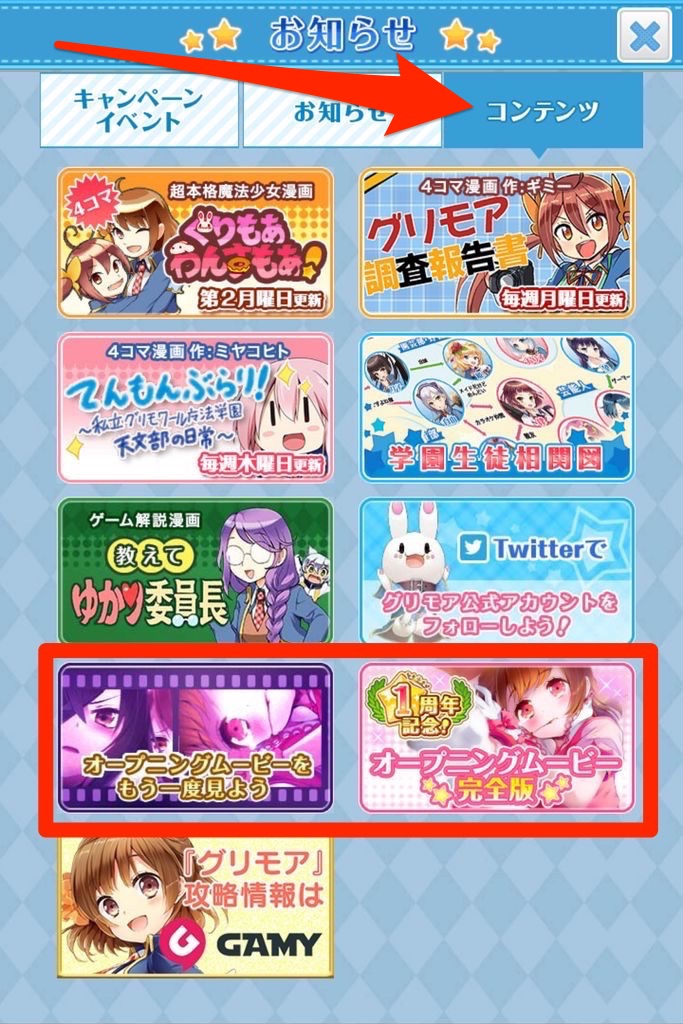Watch the オープニングムービーをもう一度見よう banner

(x=195, y=738)
